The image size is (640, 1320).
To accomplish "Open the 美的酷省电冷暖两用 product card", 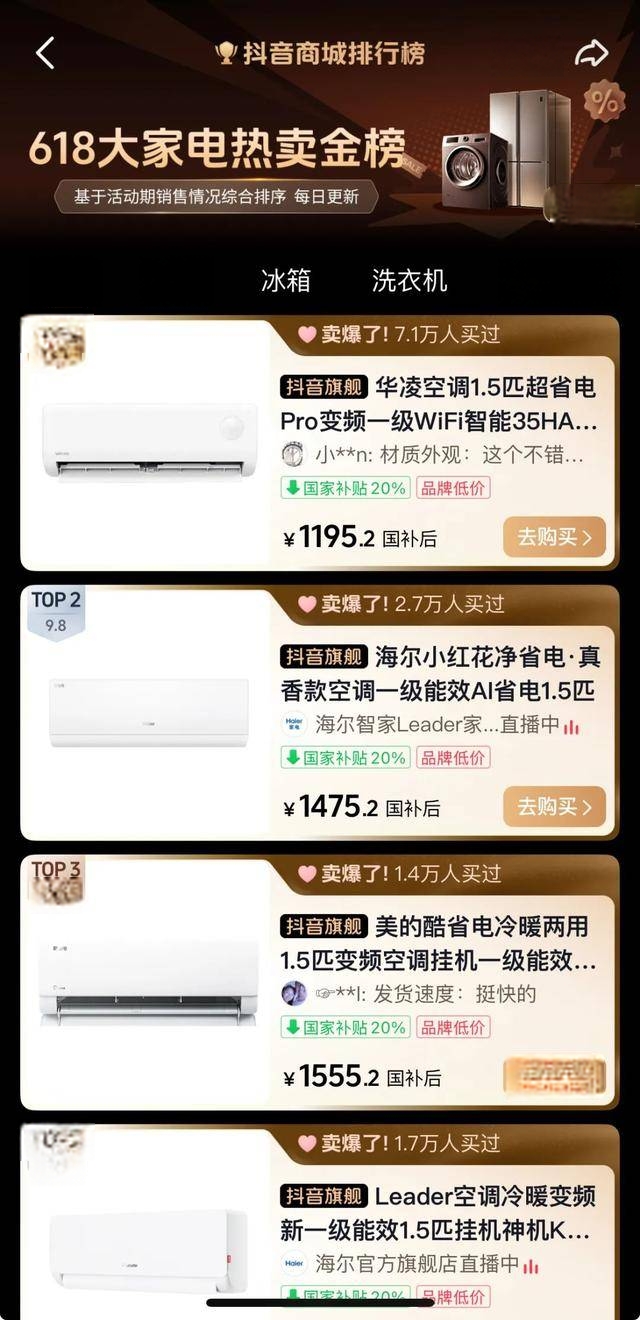I will tap(440, 943).
